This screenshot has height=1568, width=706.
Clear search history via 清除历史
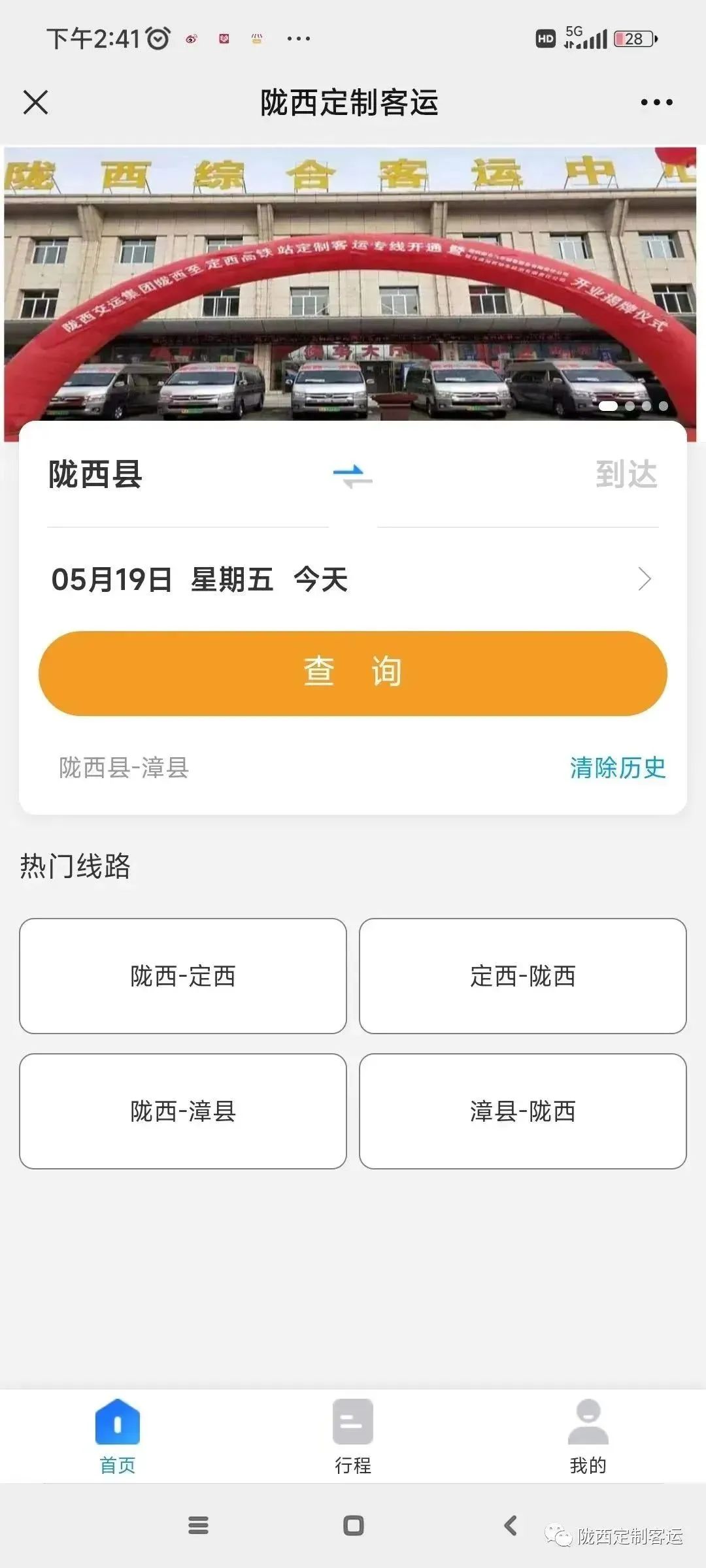tap(617, 768)
